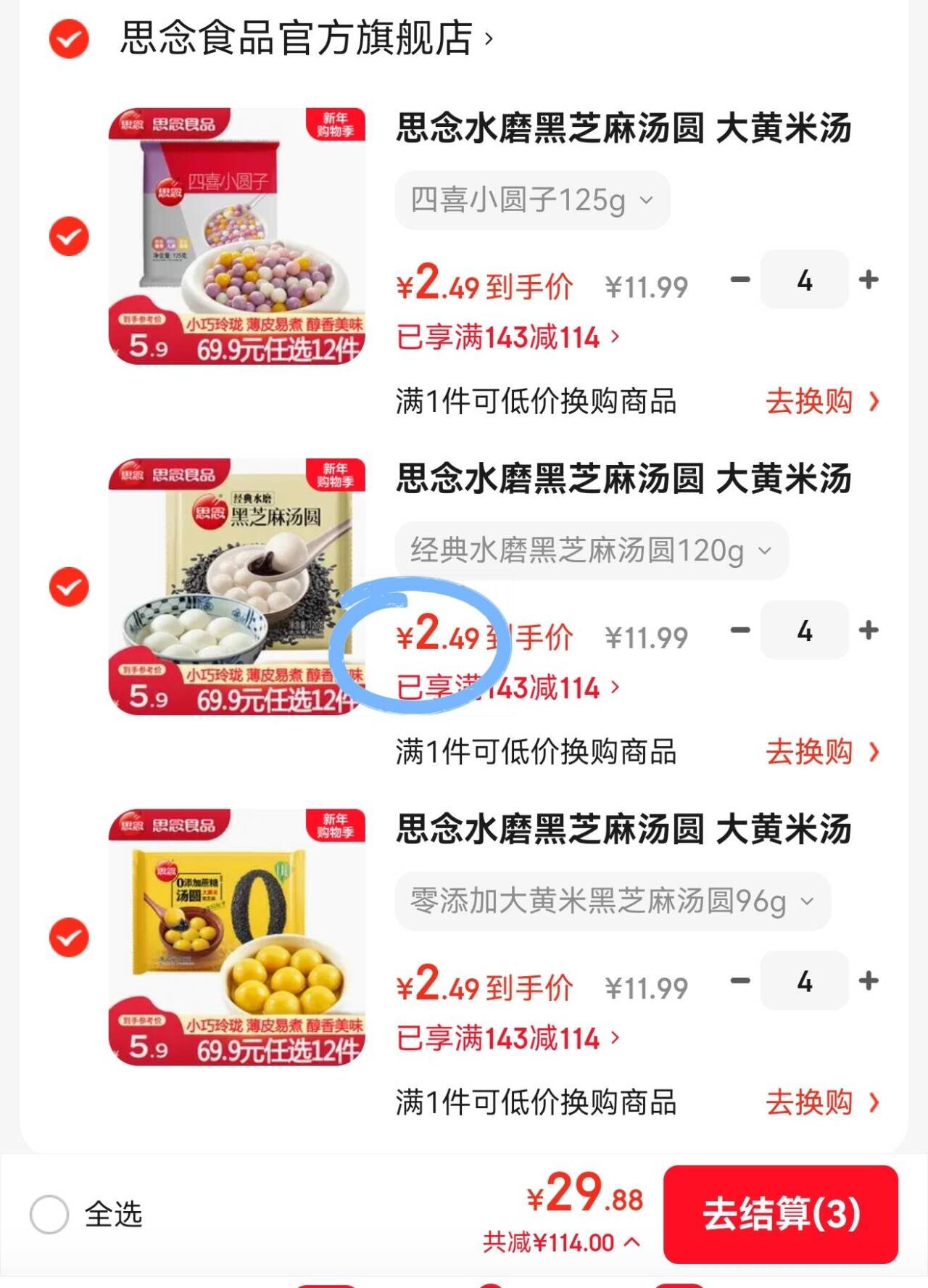Reduce quantity of 四喜小圆子125g by one
Image resolution: width=928 pixels, height=1288 pixels.
pos(740,280)
